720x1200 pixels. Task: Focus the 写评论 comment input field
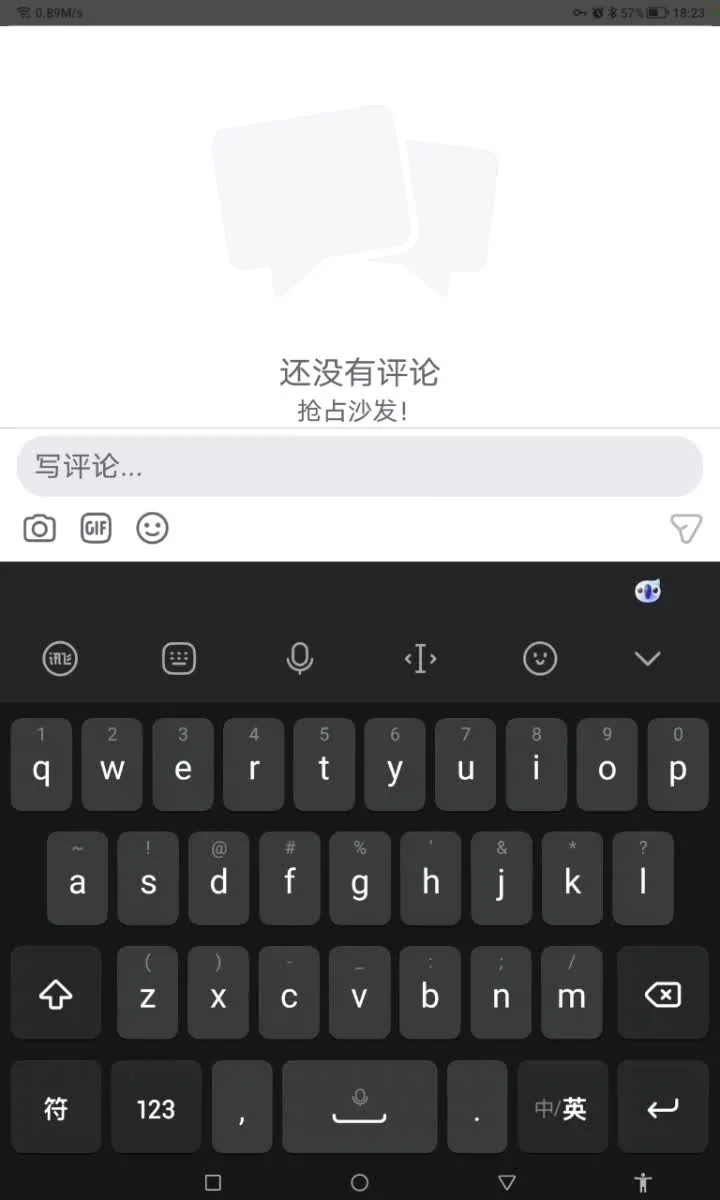tap(360, 466)
